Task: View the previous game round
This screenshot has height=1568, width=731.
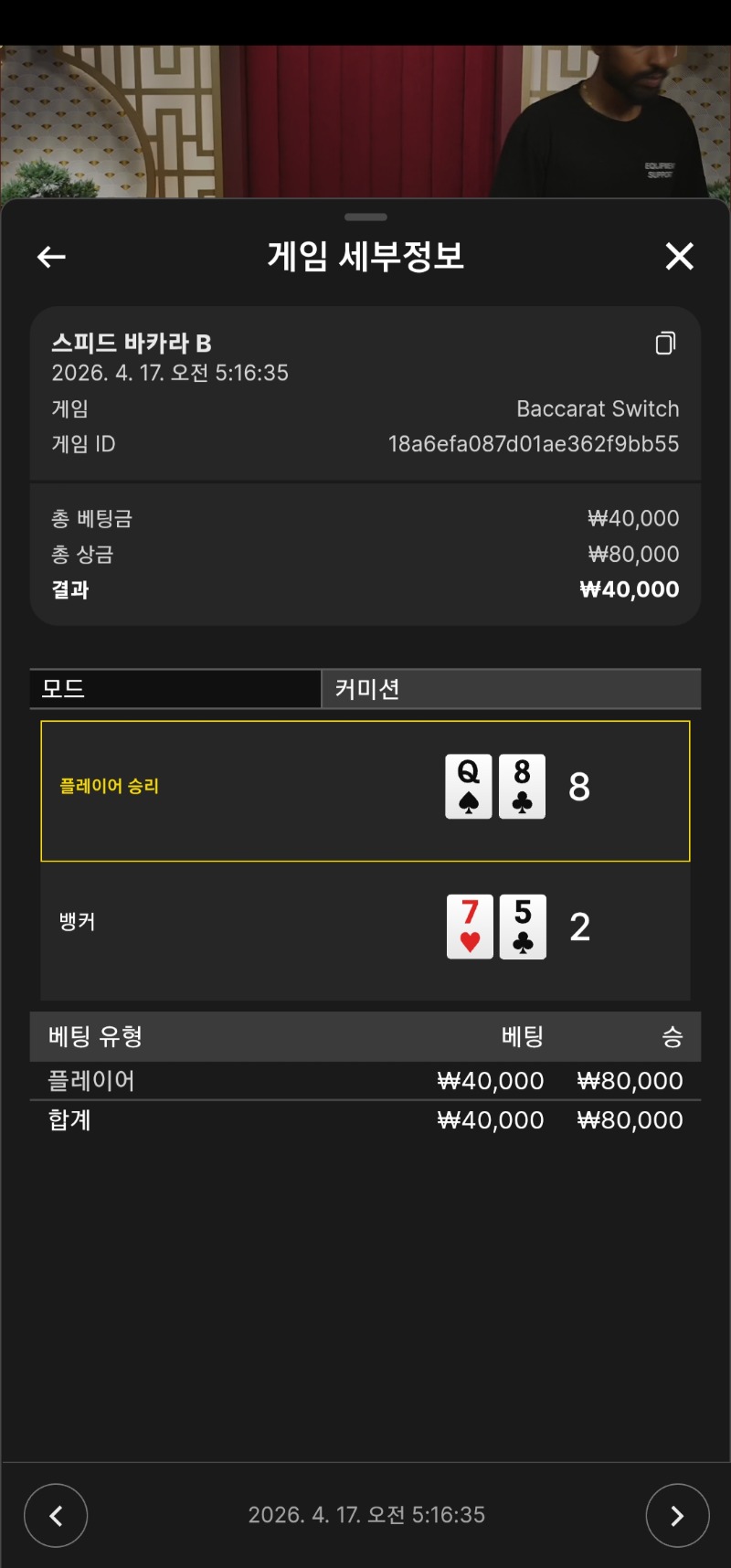Action: 56,1515
